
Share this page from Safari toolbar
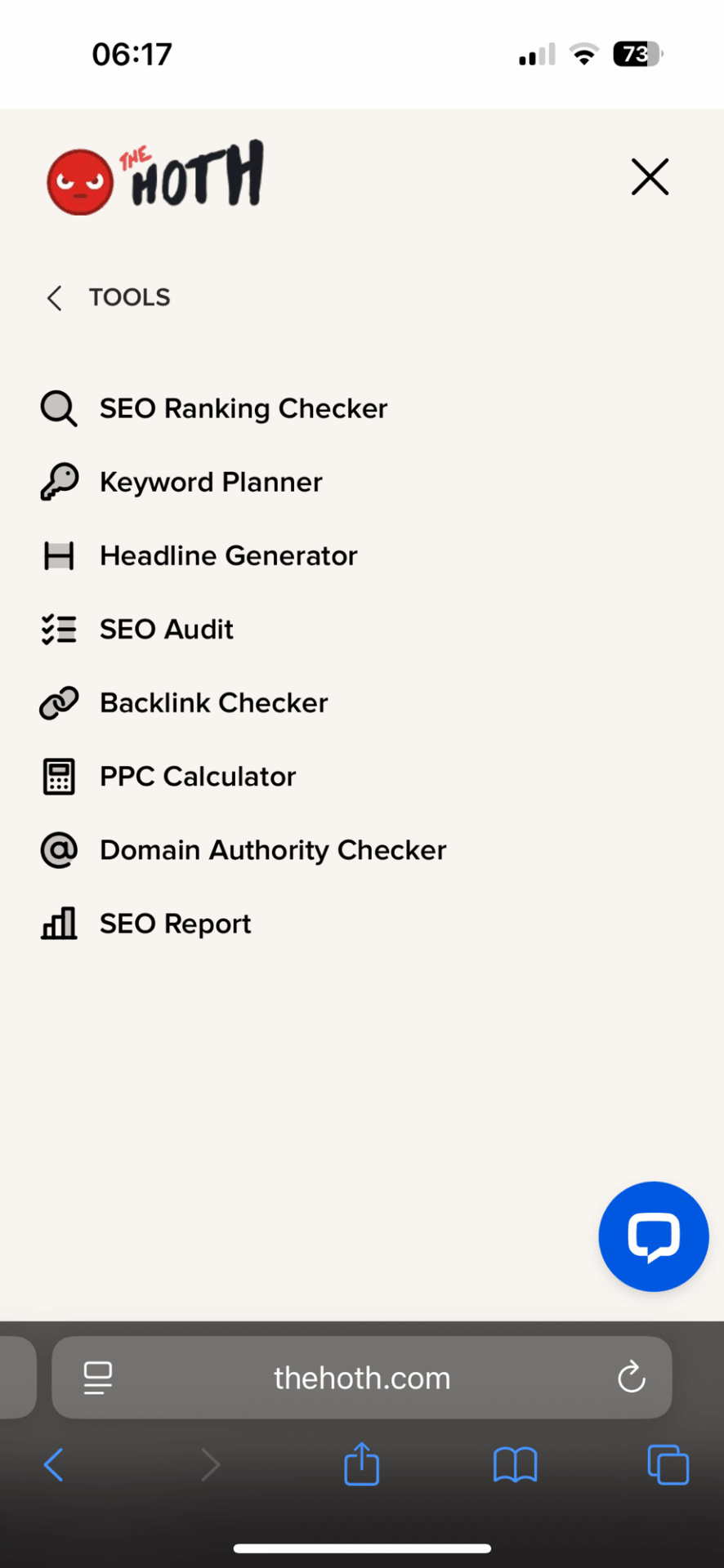pyautogui.click(x=361, y=1463)
